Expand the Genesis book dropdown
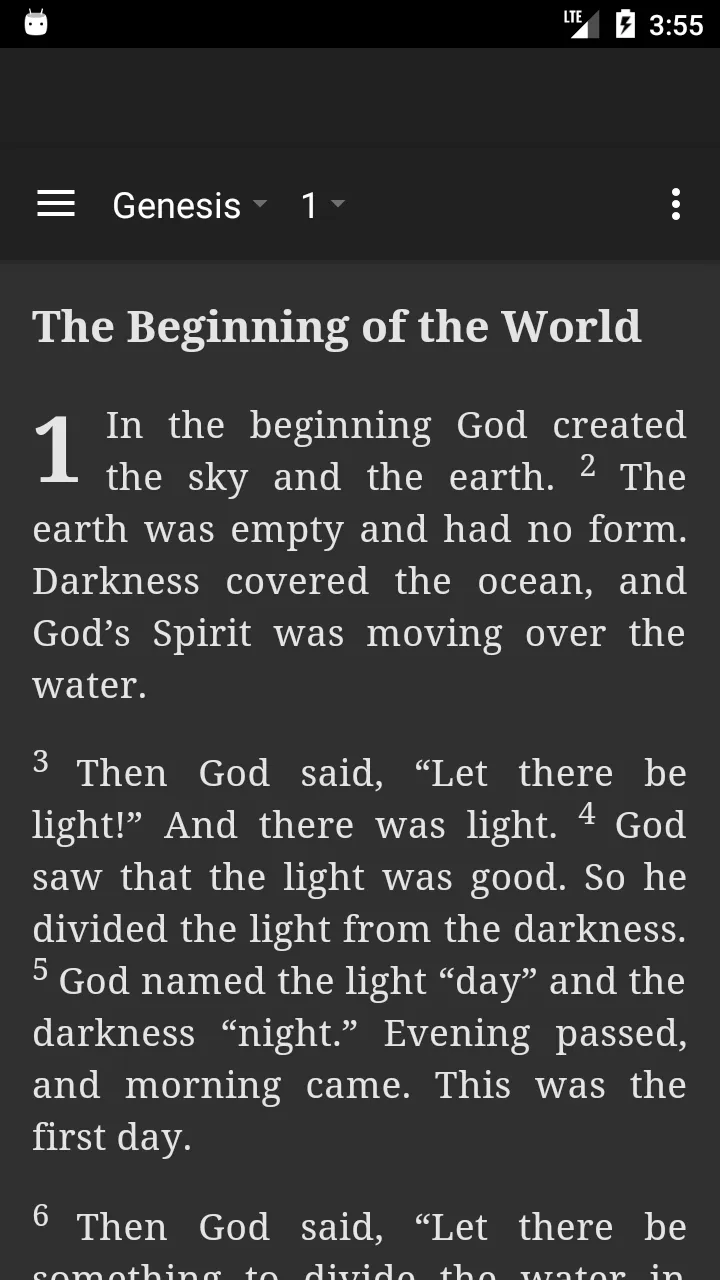The width and height of the screenshot is (720, 1280). tap(190, 205)
